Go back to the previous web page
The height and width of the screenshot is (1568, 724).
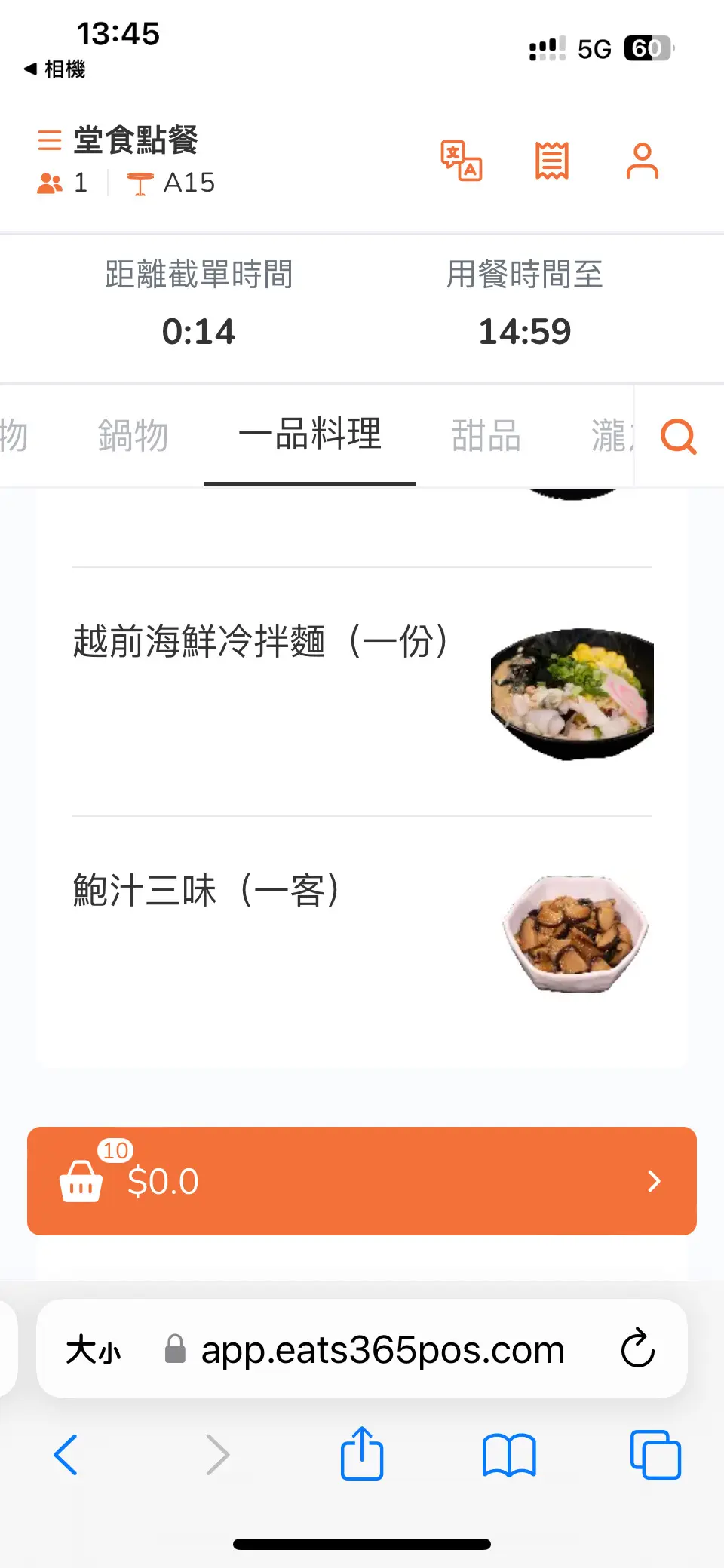66,1454
